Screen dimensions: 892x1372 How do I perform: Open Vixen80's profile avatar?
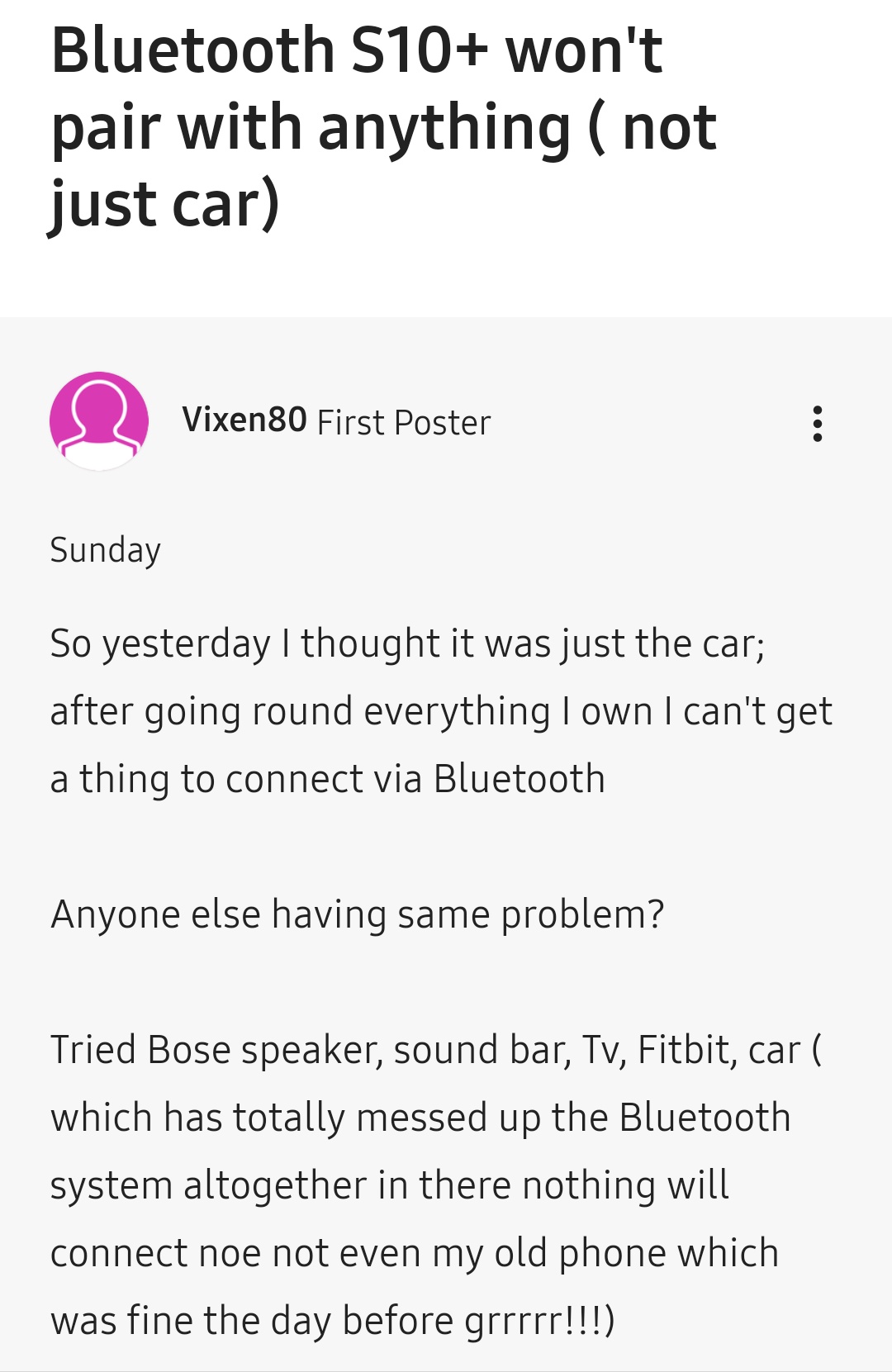point(99,420)
